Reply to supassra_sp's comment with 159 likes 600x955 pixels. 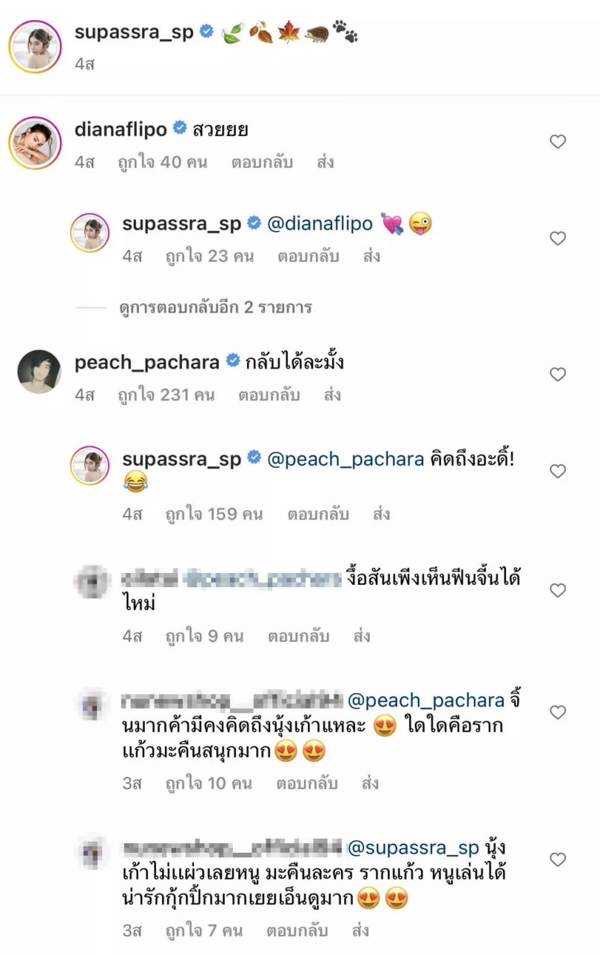(318, 514)
